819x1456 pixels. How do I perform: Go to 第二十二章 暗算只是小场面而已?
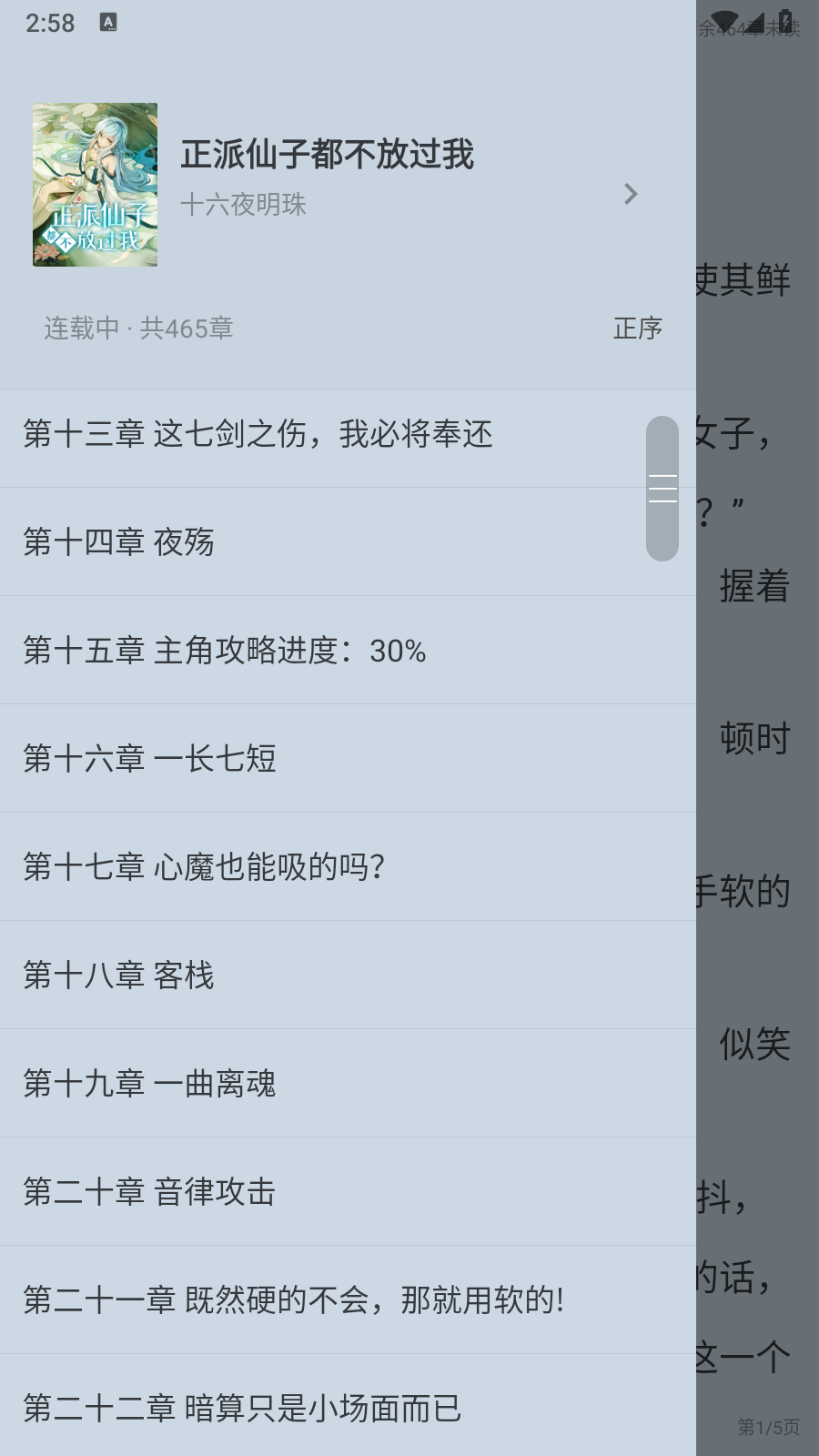[348, 1406]
